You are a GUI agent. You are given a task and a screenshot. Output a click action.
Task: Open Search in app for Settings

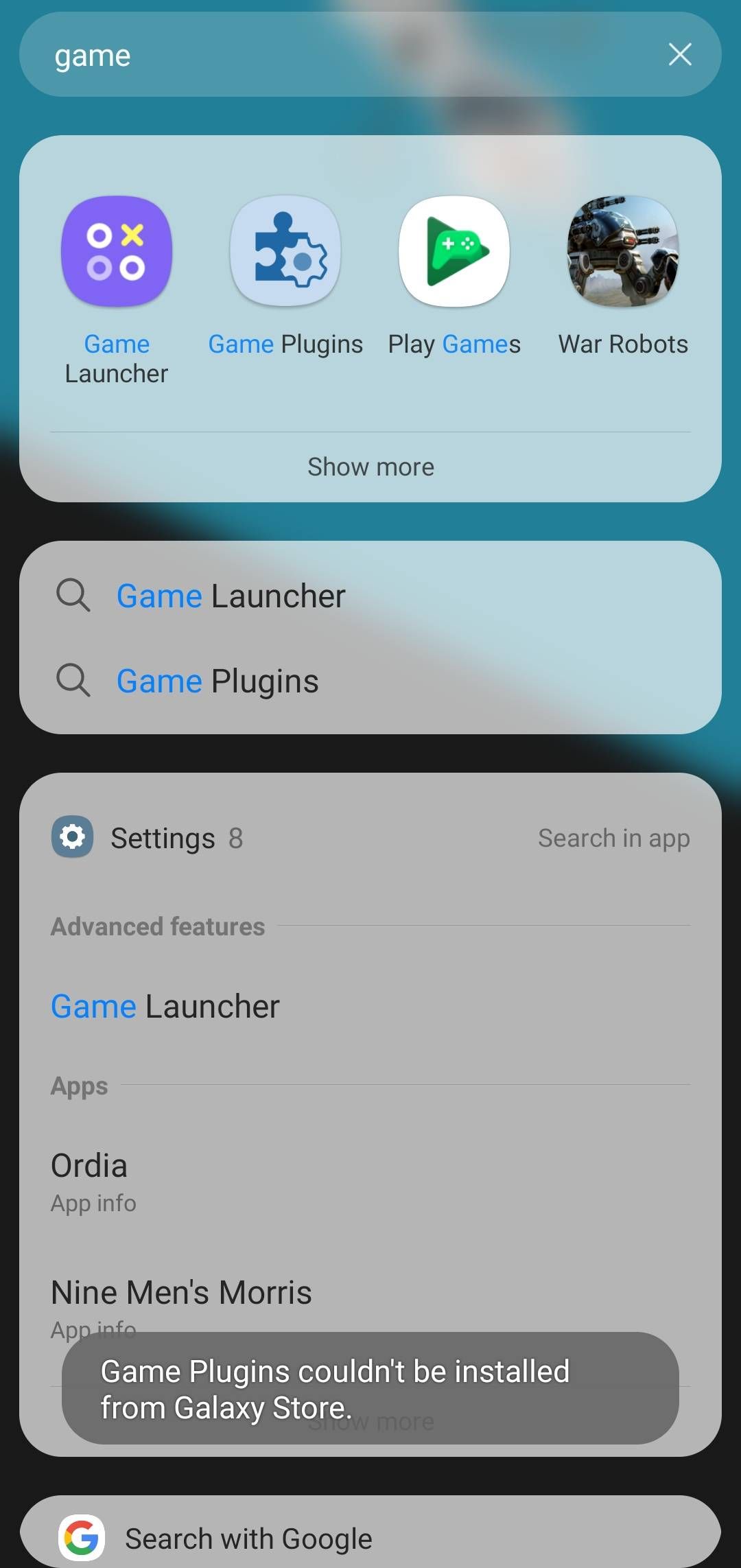613,837
